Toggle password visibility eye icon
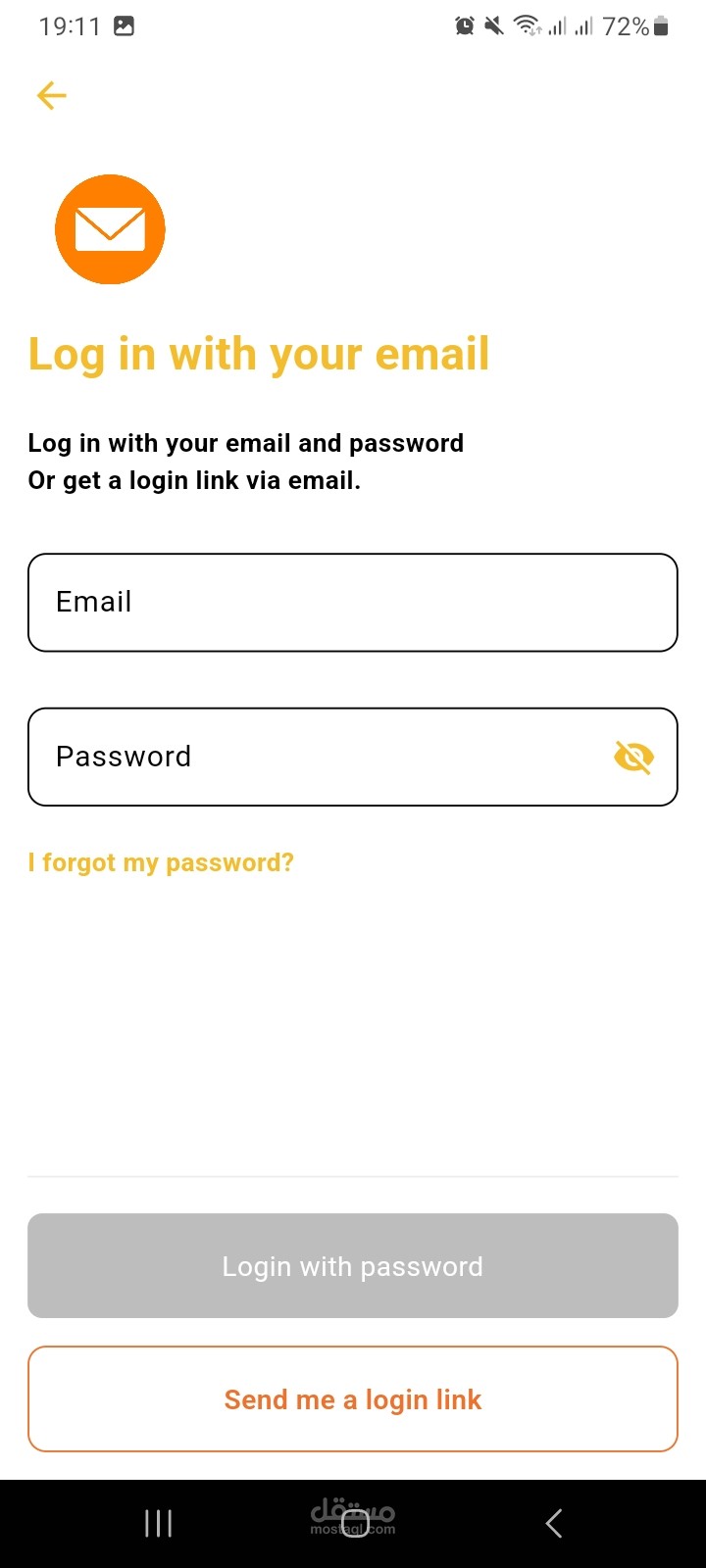Viewport: 706px width, 1568px height. pyautogui.click(x=633, y=757)
